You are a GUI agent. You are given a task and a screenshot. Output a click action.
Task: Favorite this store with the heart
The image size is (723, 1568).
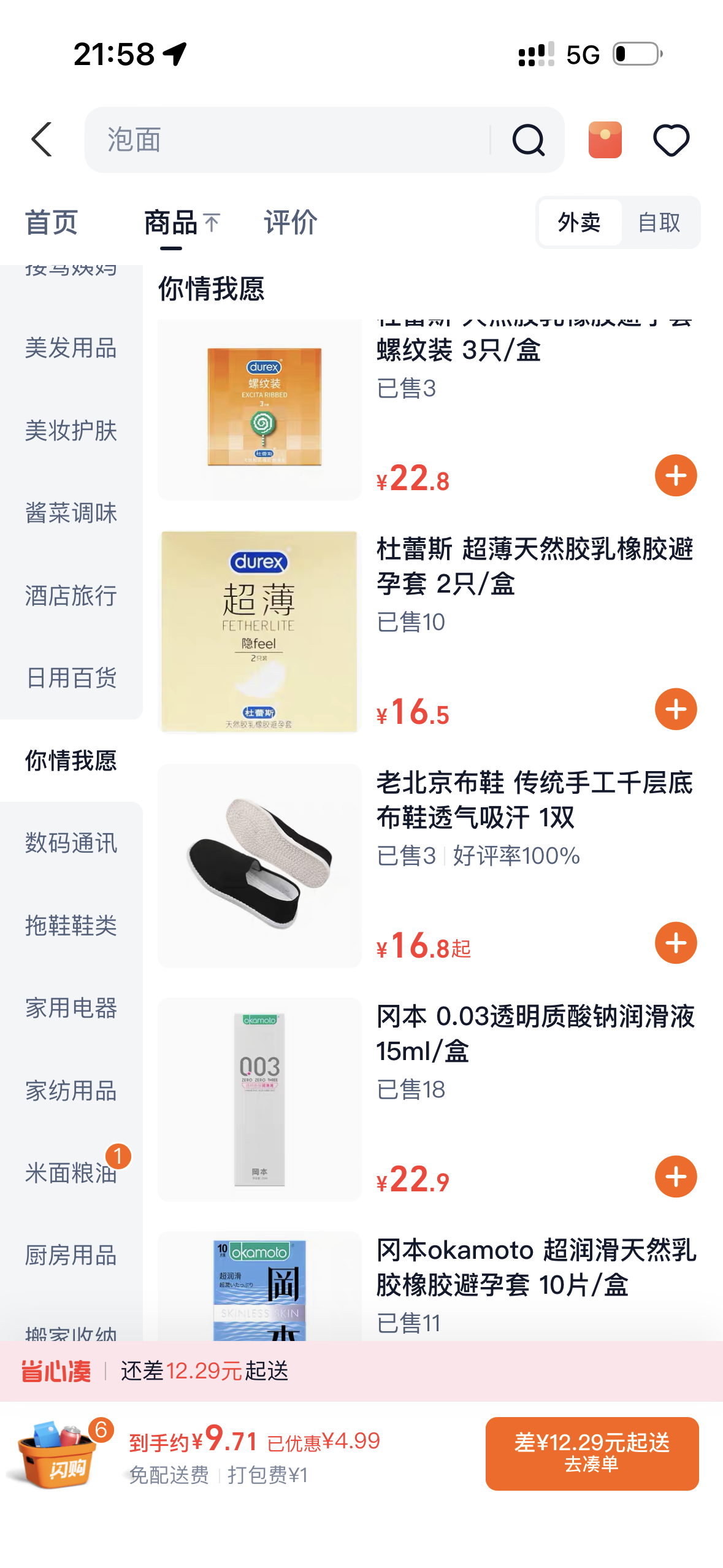[671, 140]
